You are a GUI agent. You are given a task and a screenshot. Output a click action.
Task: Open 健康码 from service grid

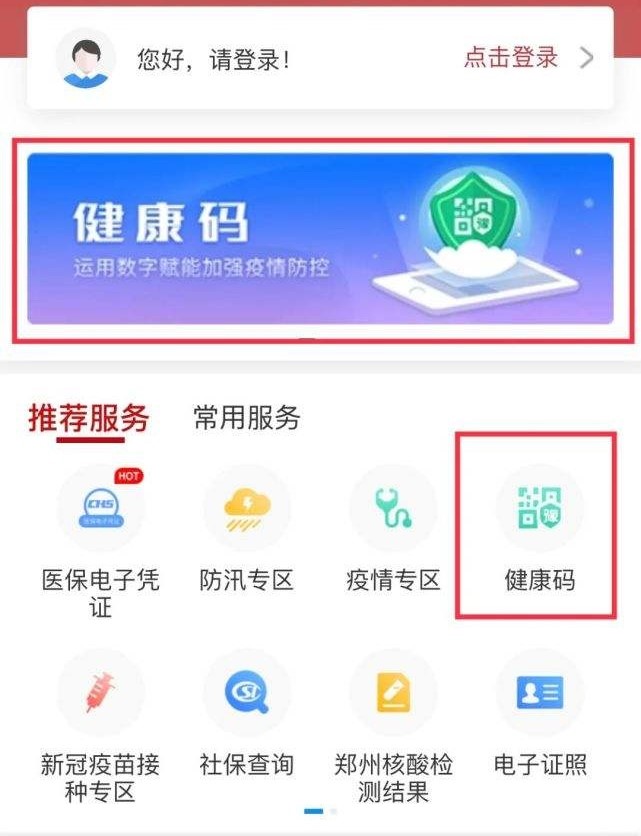pyautogui.click(x=540, y=510)
